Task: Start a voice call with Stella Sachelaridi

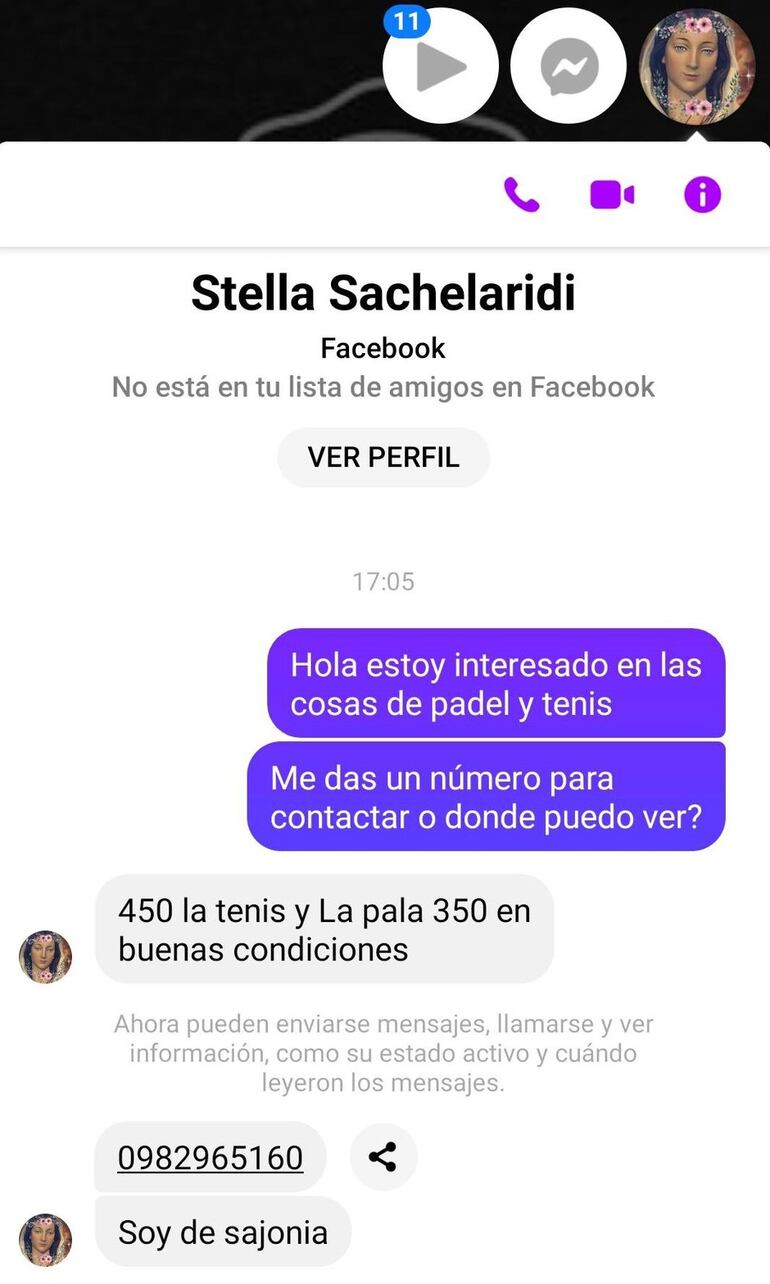Action: point(521,195)
